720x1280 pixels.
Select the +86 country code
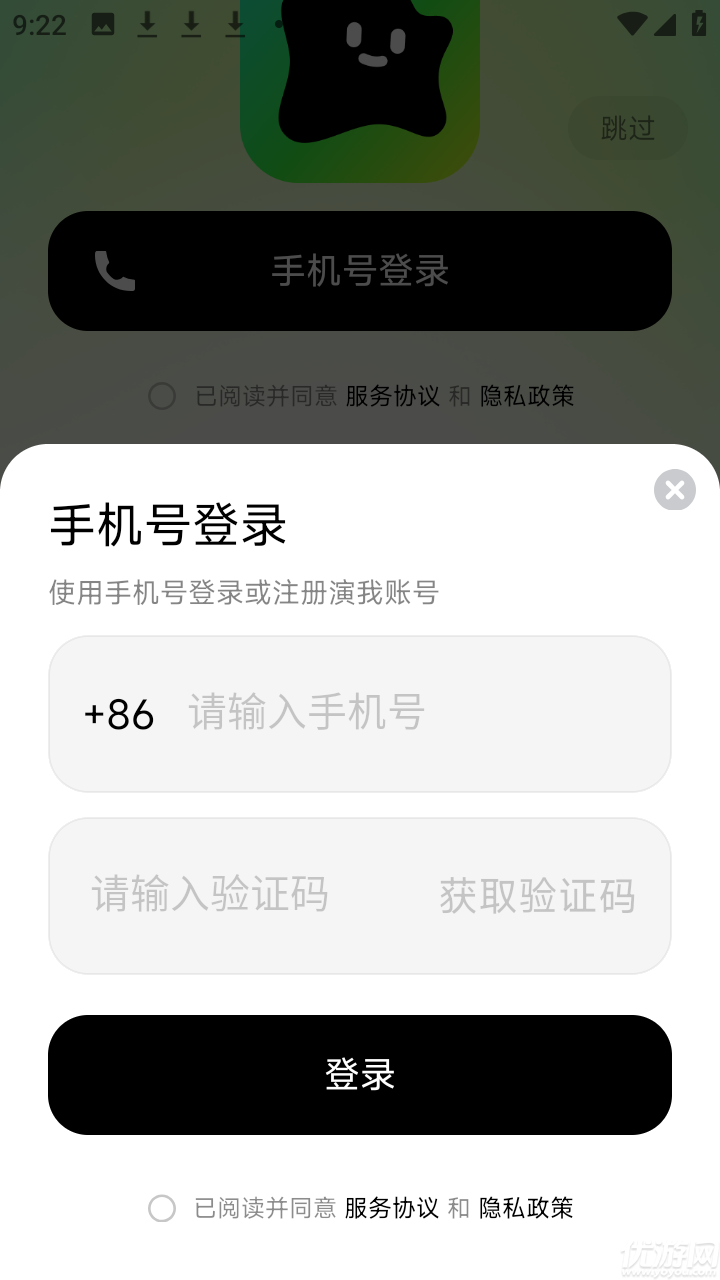point(119,713)
